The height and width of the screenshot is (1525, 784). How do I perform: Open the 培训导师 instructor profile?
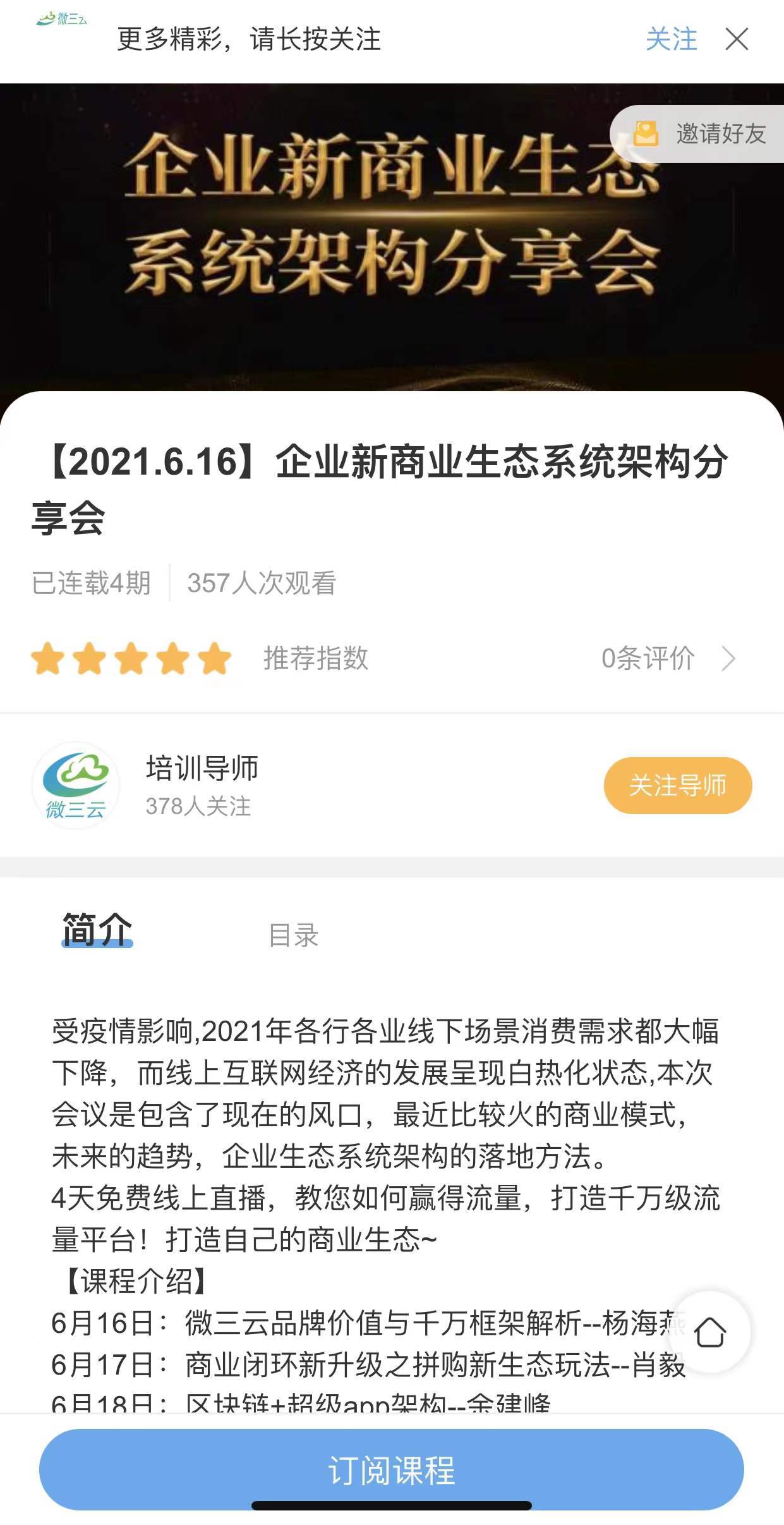[x=202, y=768]
